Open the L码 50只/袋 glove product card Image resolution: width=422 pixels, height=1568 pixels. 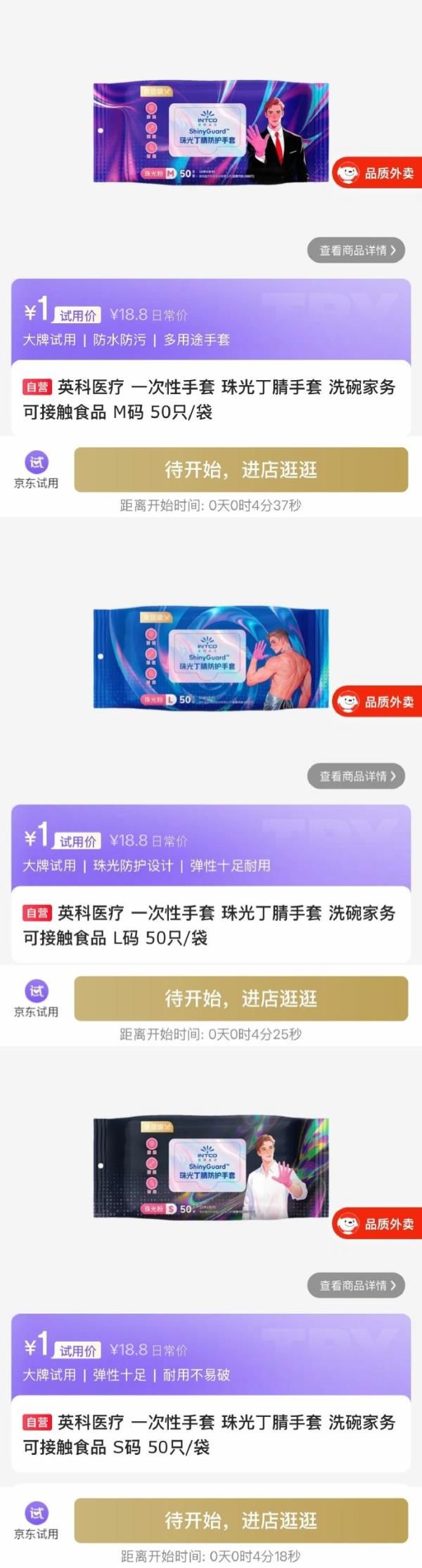pyautogui.click(x=211, y=925)
